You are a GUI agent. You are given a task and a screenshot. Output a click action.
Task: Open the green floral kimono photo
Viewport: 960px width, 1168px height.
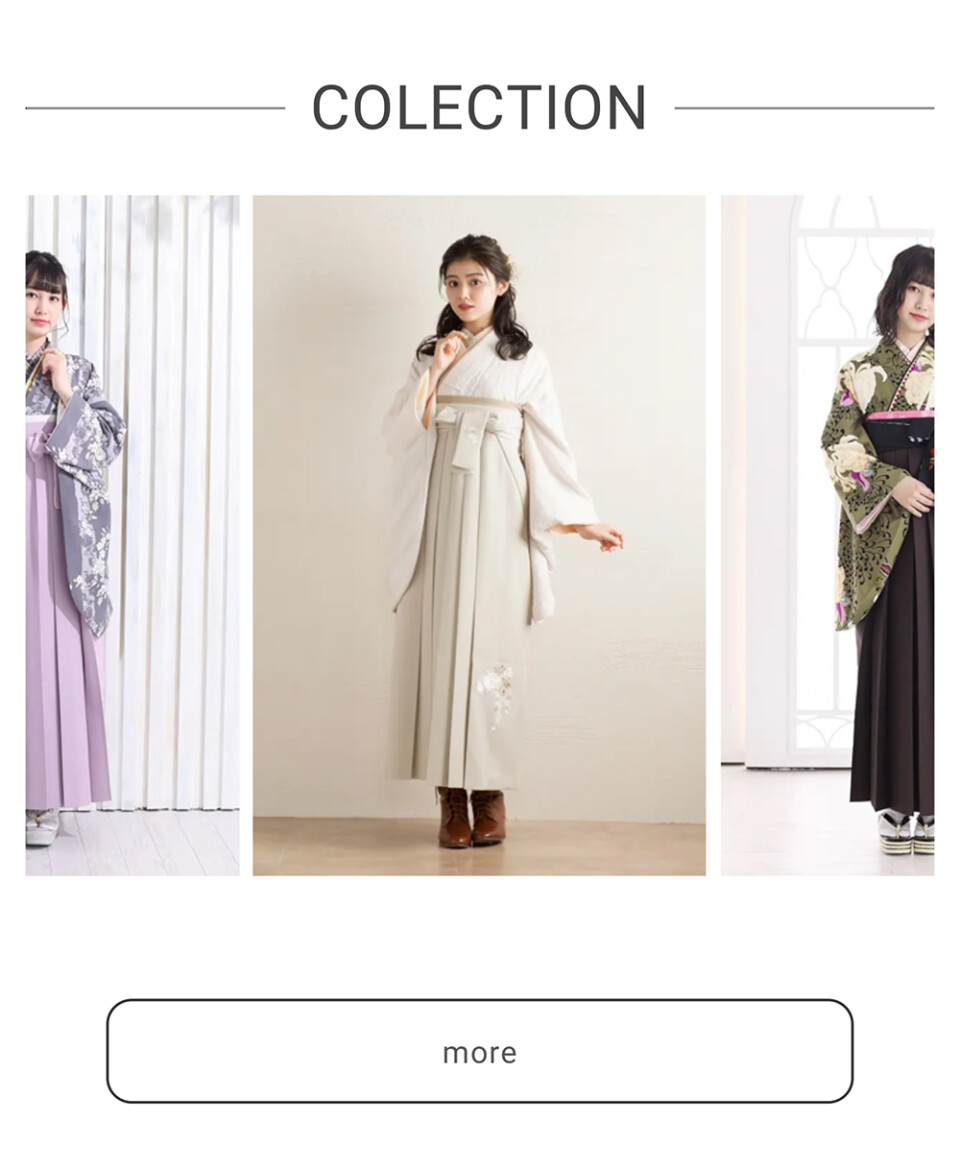[827, 535]
